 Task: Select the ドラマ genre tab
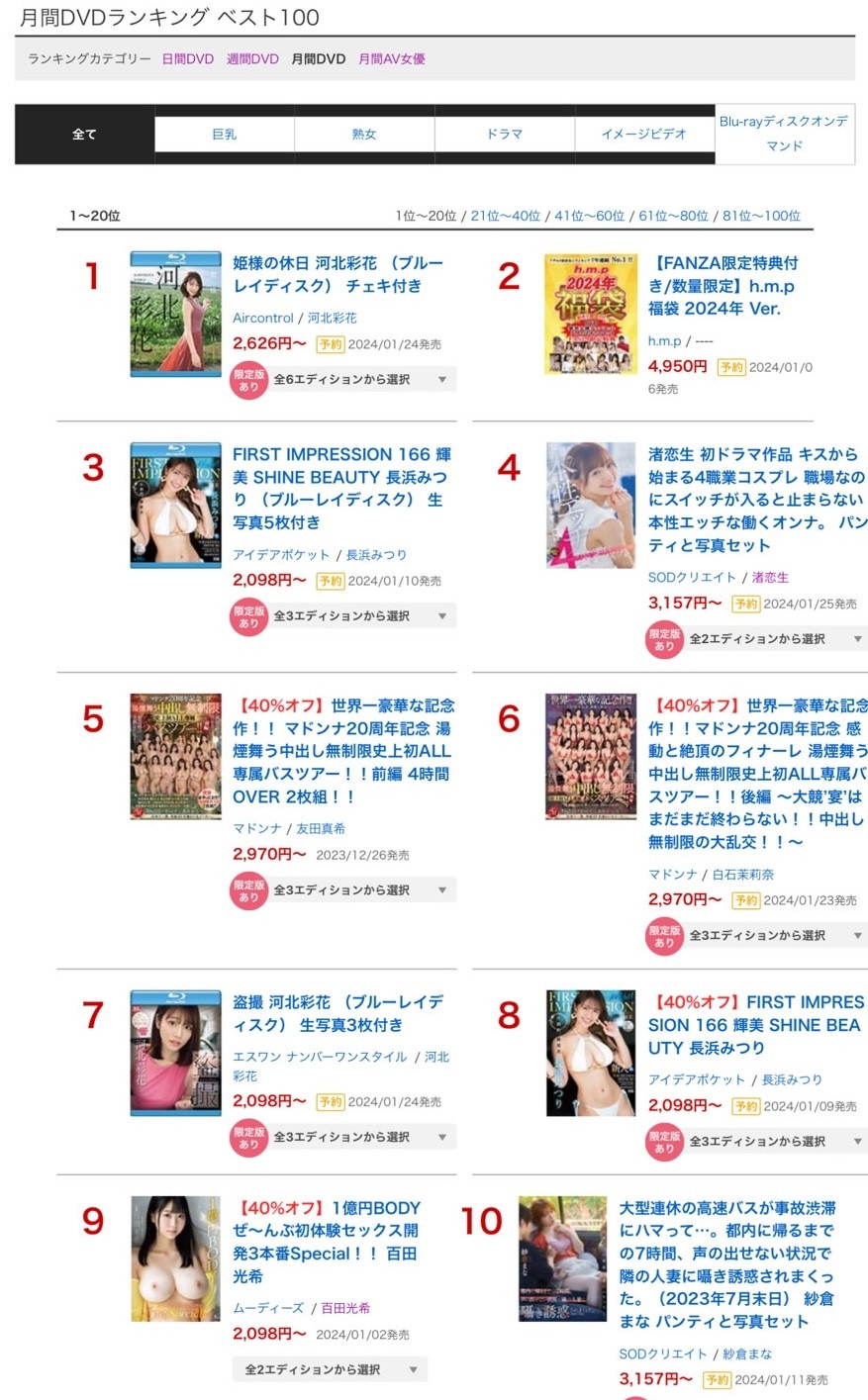tap(505, 135)
